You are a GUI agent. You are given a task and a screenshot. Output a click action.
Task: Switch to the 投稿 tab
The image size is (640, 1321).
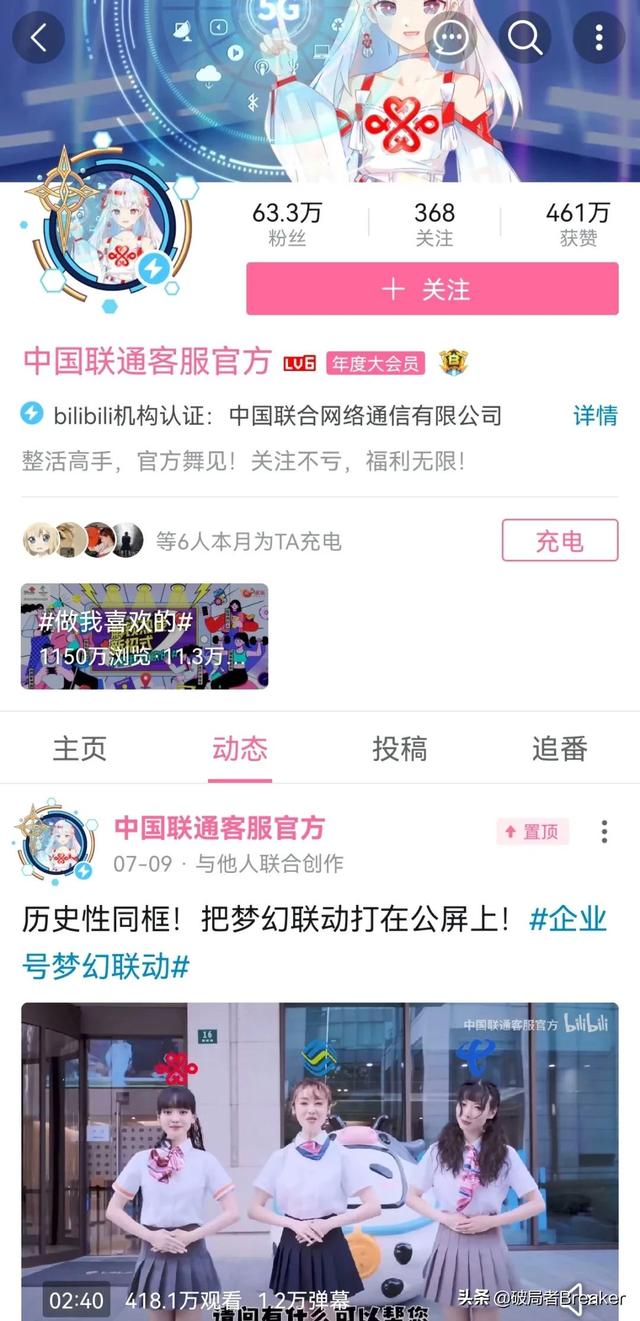point(400,748)
